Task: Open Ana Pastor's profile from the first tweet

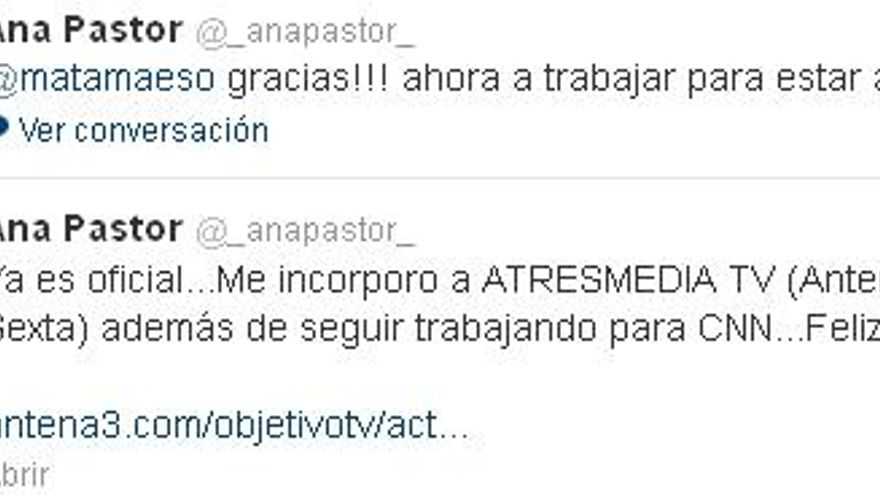Action: click(x=90, y=31)
